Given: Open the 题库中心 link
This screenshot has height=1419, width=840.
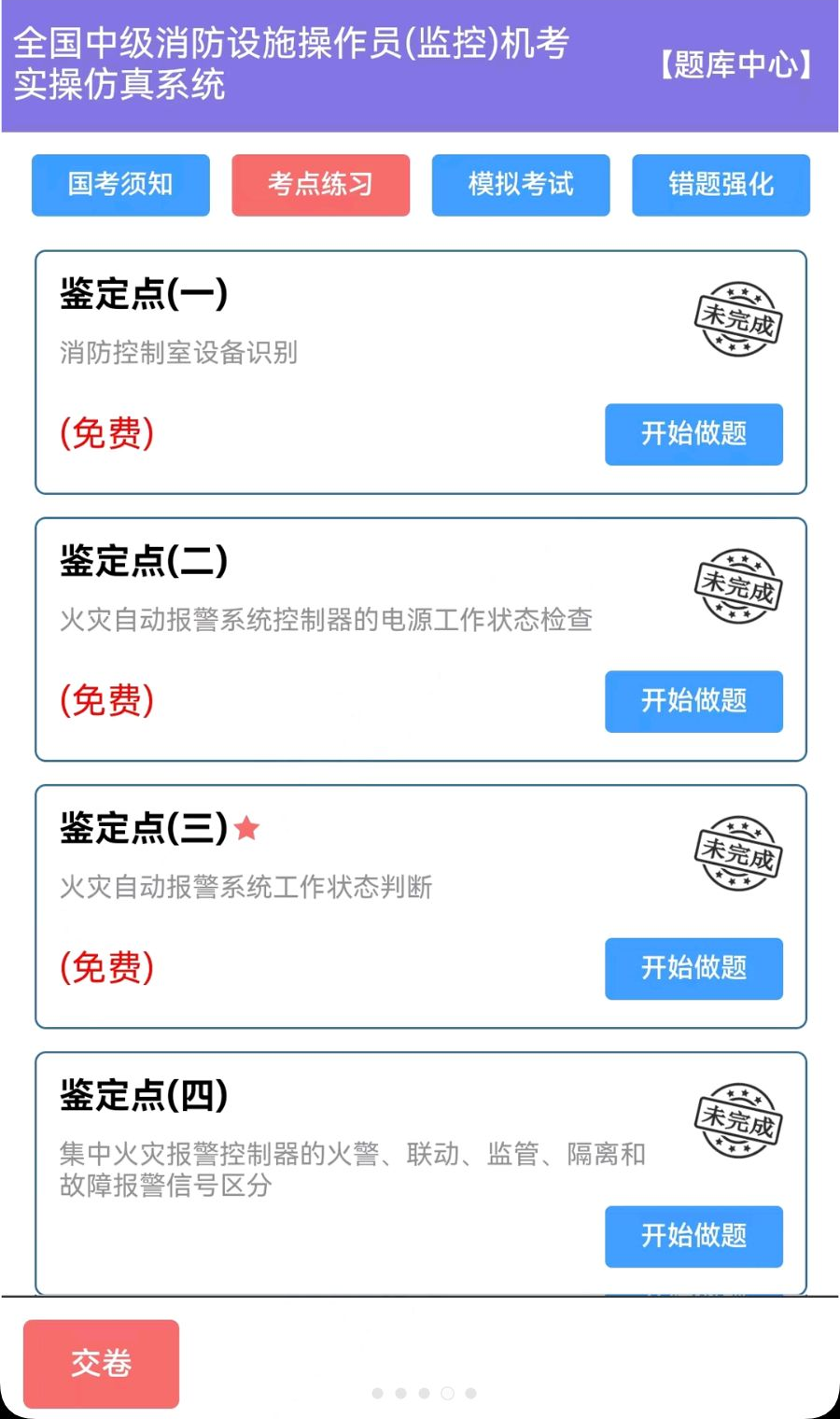Looking at the screenshot, I should point(736,64).
